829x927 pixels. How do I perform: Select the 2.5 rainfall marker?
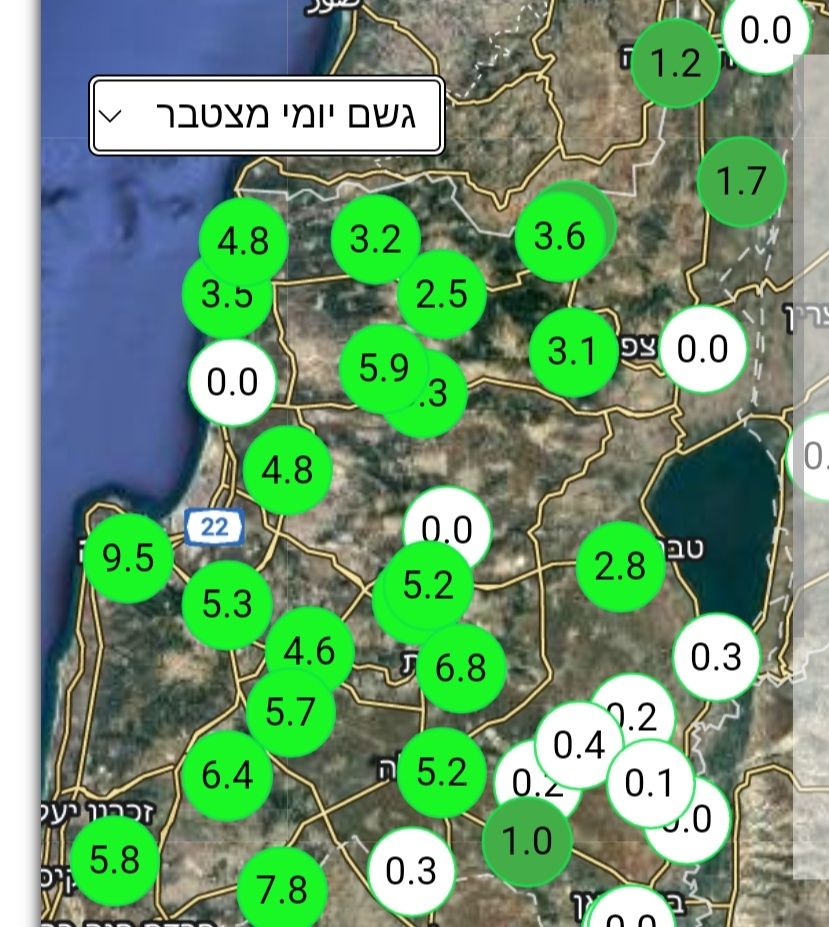point(441,294)
